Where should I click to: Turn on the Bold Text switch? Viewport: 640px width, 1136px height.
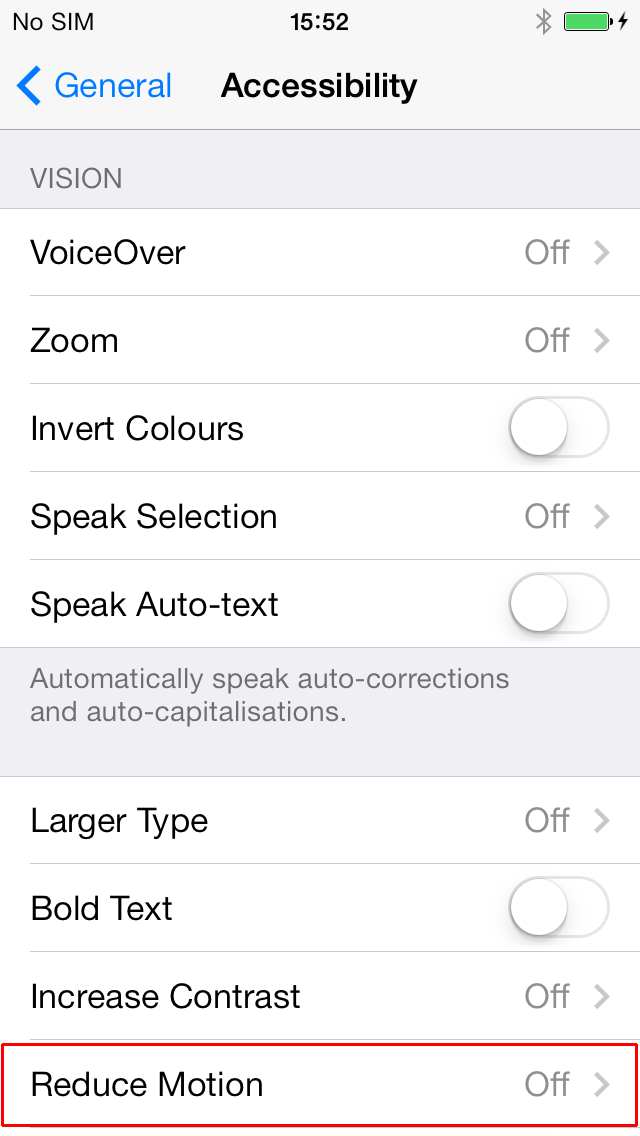pyautogui.click(x=559, y=908)
